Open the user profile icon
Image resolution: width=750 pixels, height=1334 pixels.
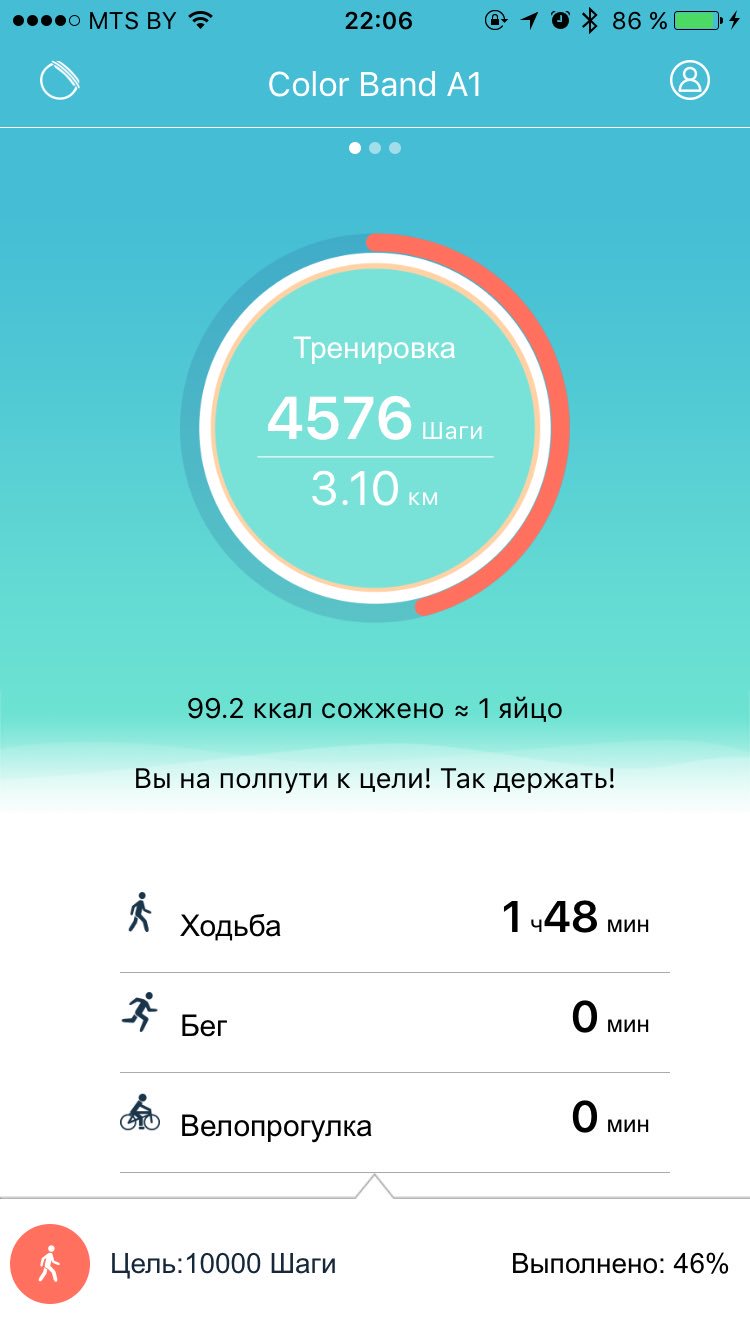point(690,81)
